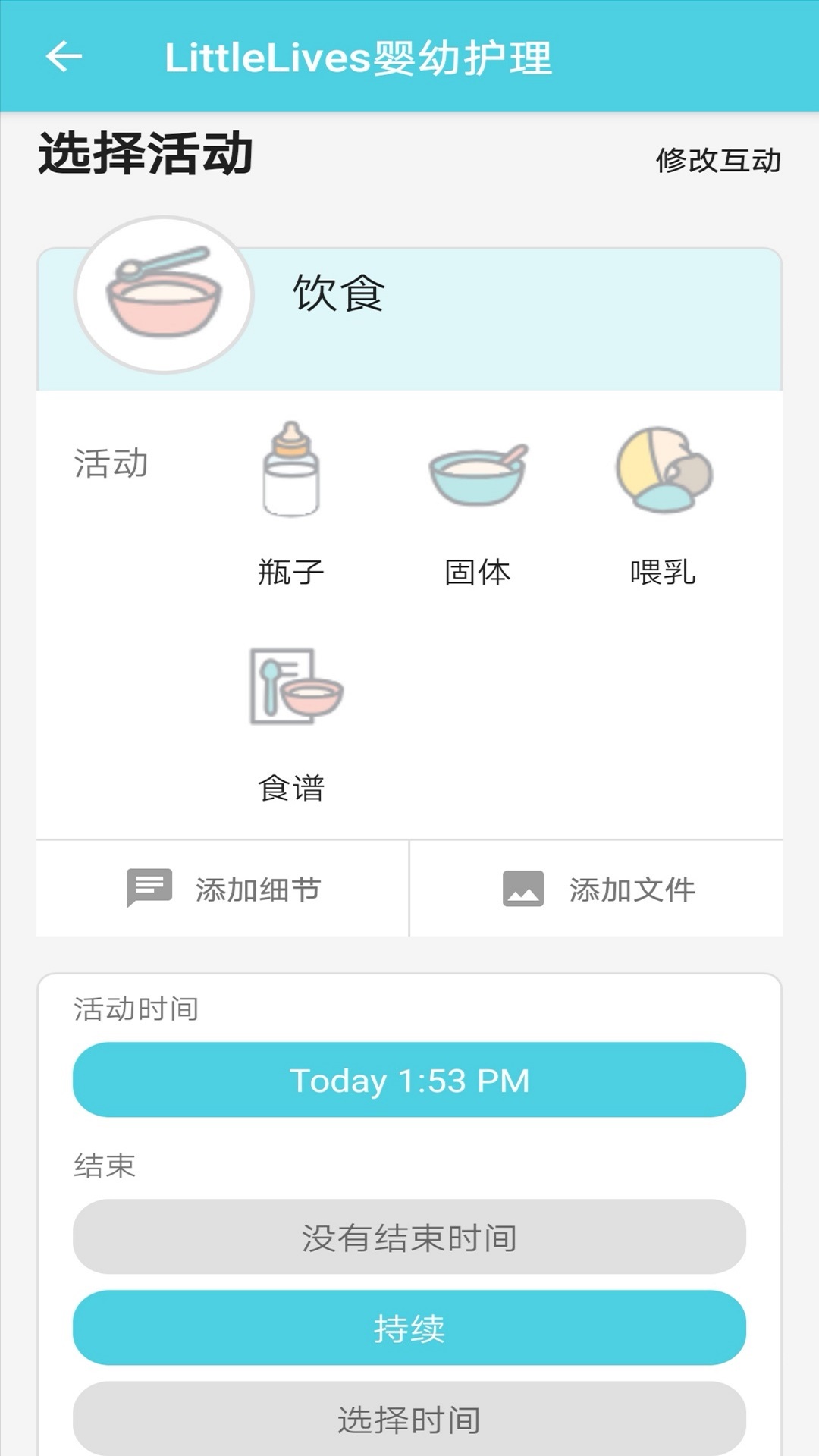Click the photo icon beside 添加文件
819x1456 pixels.
tap(523, 889)
